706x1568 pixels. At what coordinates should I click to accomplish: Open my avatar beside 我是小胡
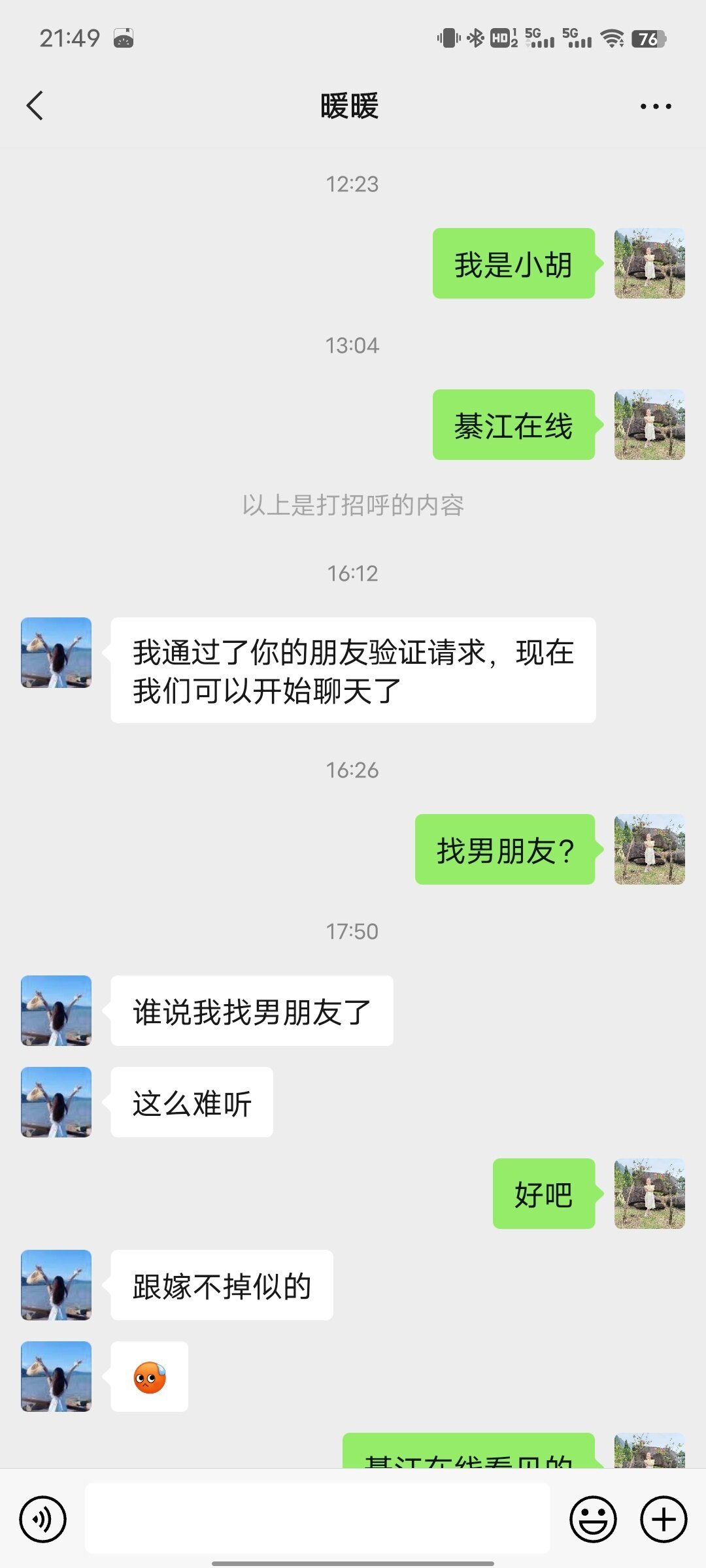click(x=649, y=263)
